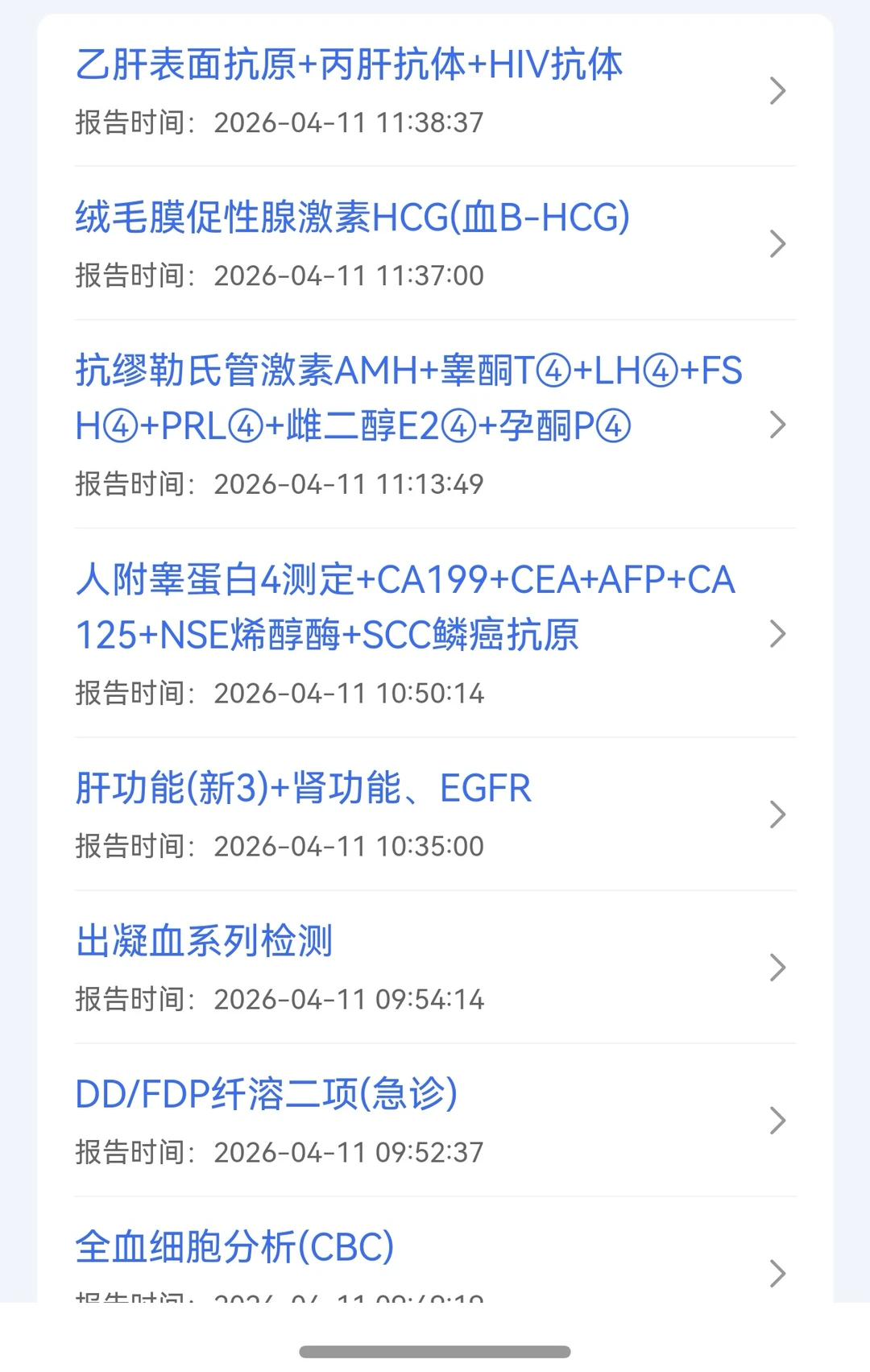The image size is (870, 1372).
Task: Expand the chevron beside the 急诊 report
Action: tap(777, 1120)
